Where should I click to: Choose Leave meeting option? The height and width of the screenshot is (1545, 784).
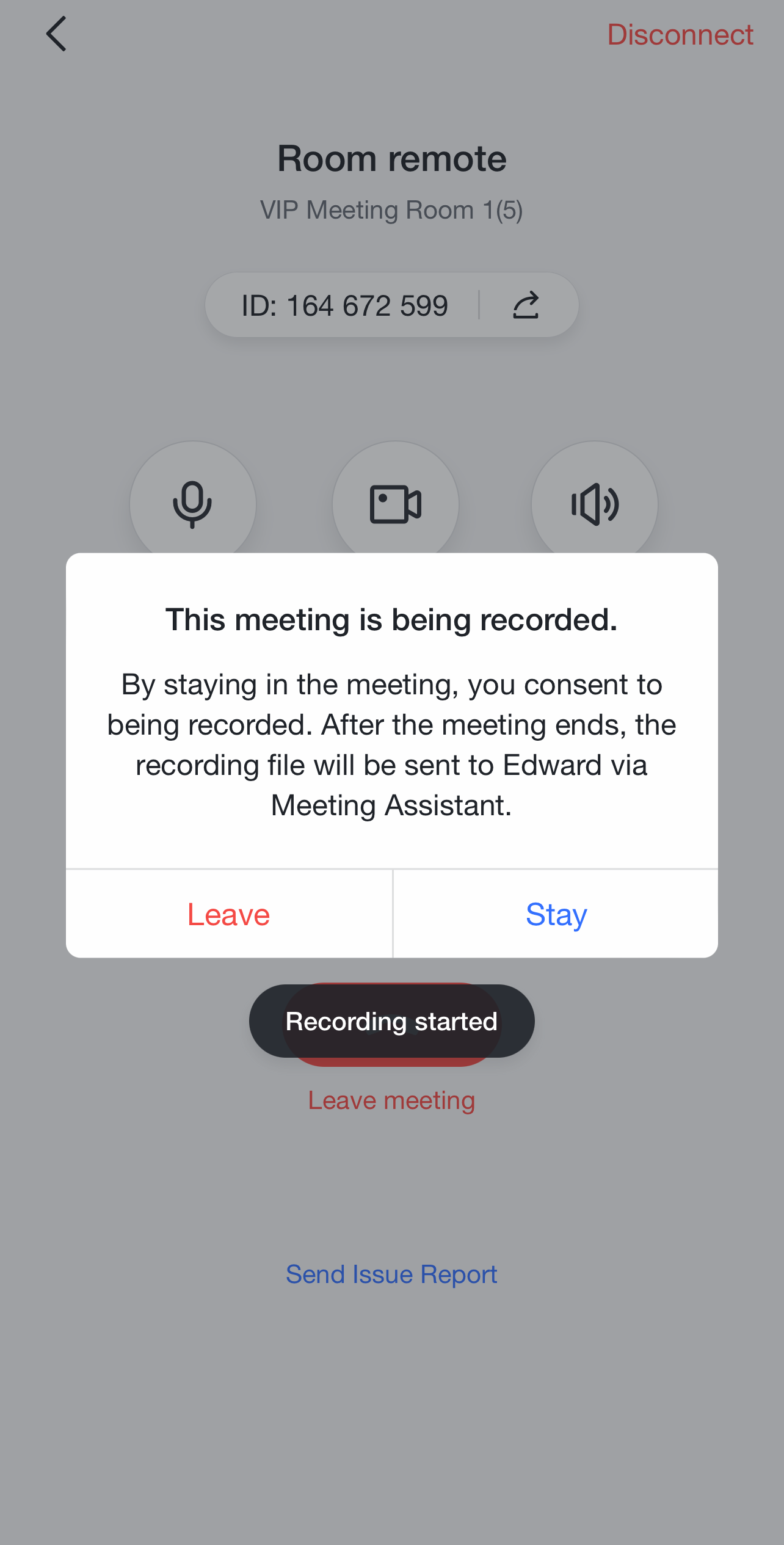click(x=391, y=1099)
